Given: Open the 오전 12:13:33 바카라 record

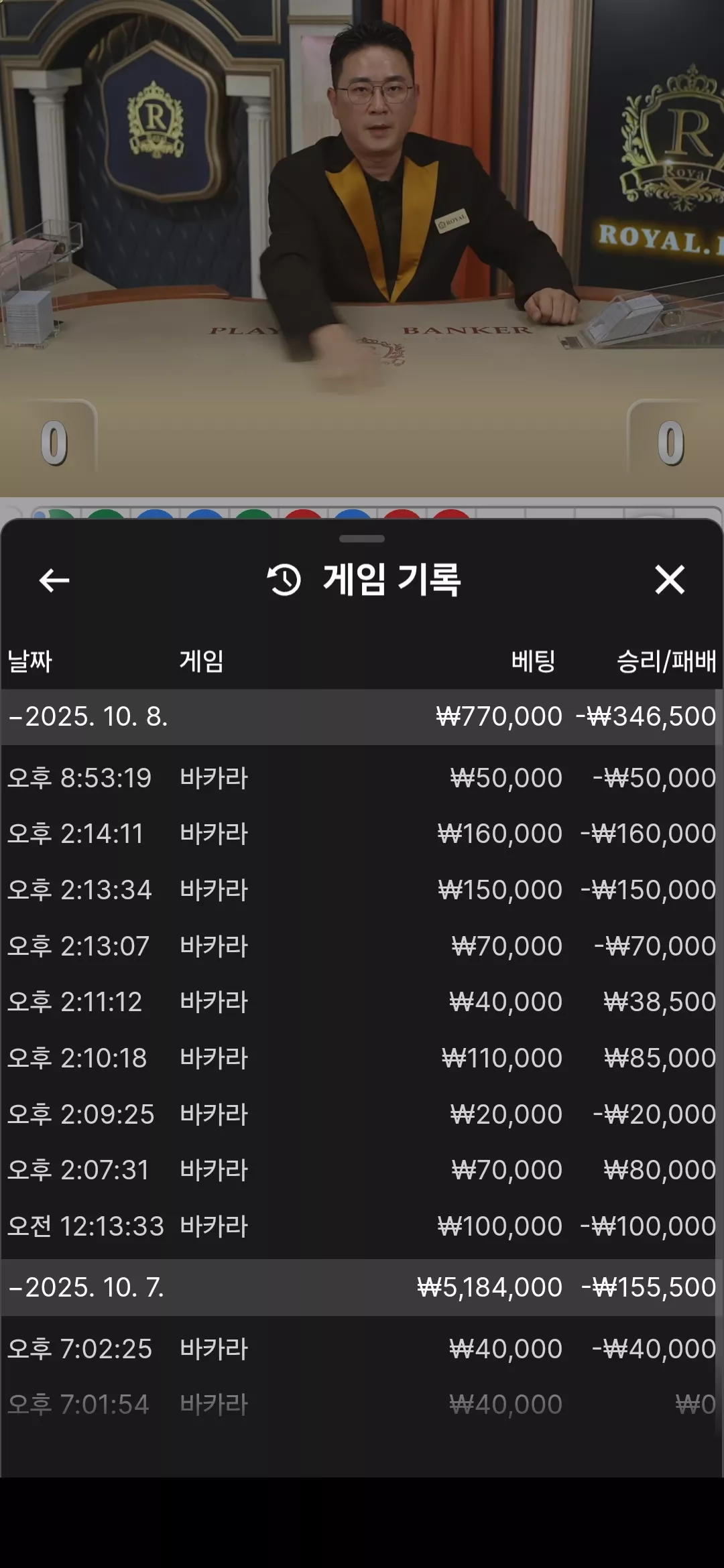Looking at the screenshot, I should tap(362, 1226).
